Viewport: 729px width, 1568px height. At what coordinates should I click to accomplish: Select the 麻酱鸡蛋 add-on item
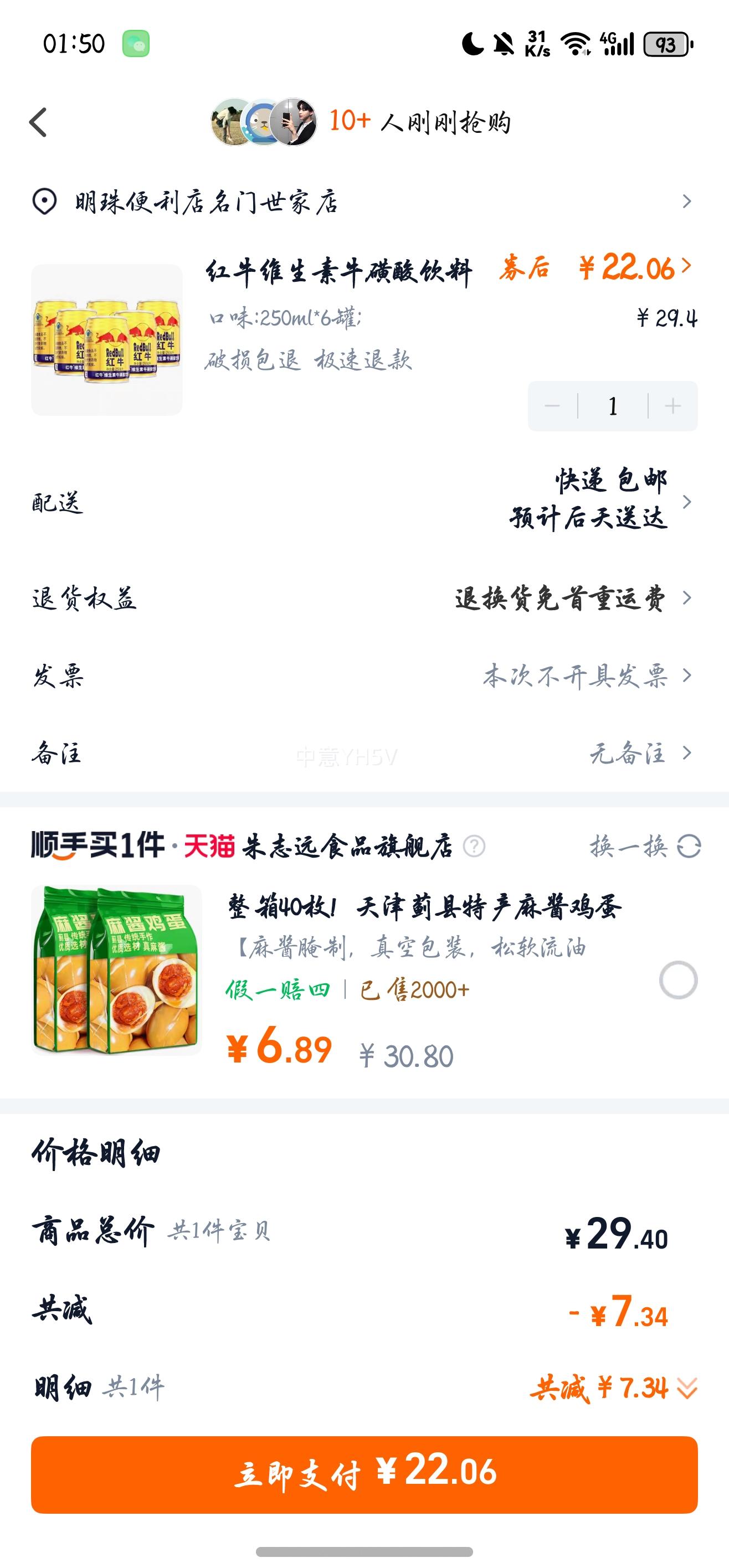pos(678,980)
